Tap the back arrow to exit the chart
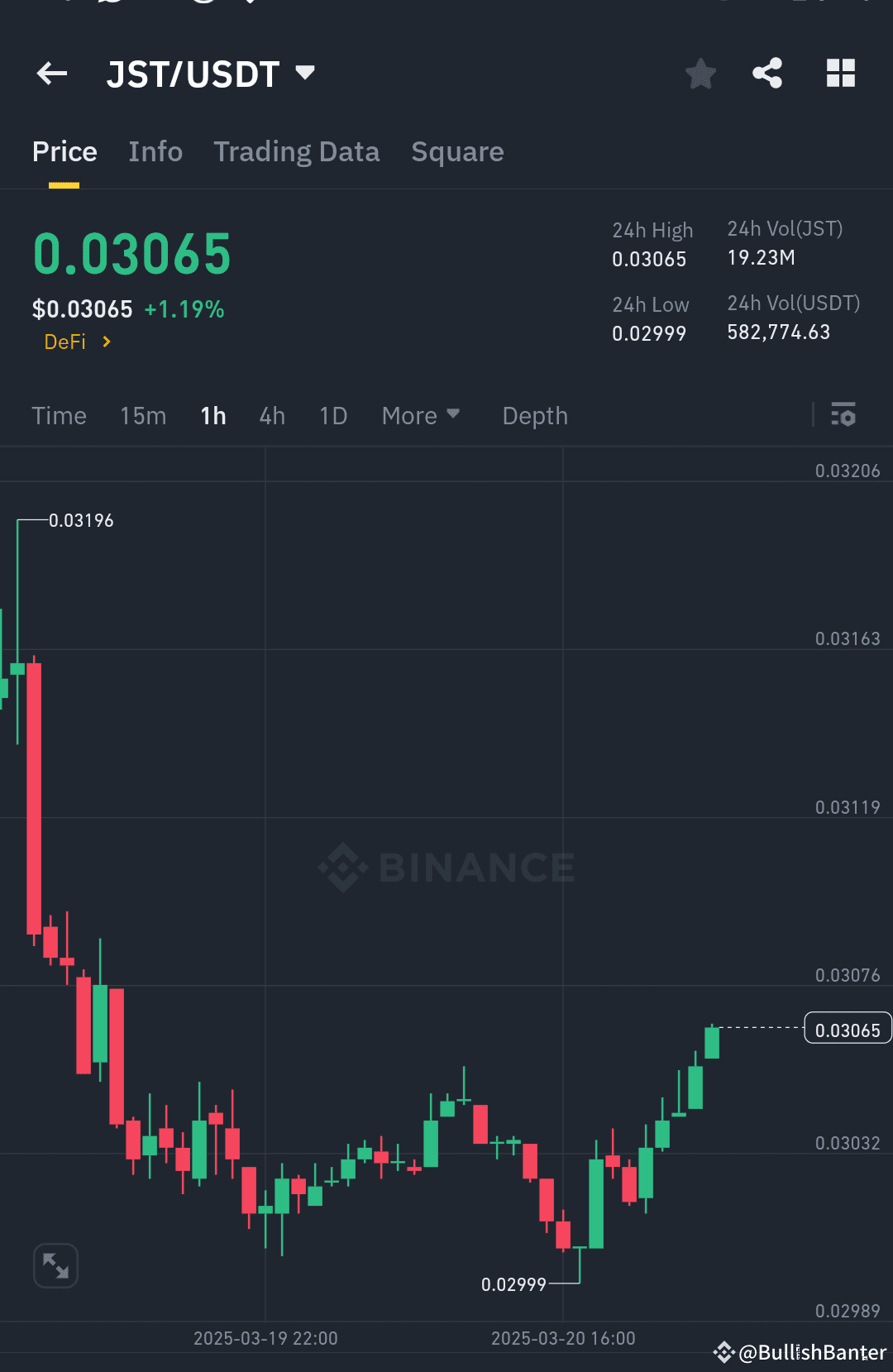The height and width of the screenshot is (1372, 893). pos(51,74)
